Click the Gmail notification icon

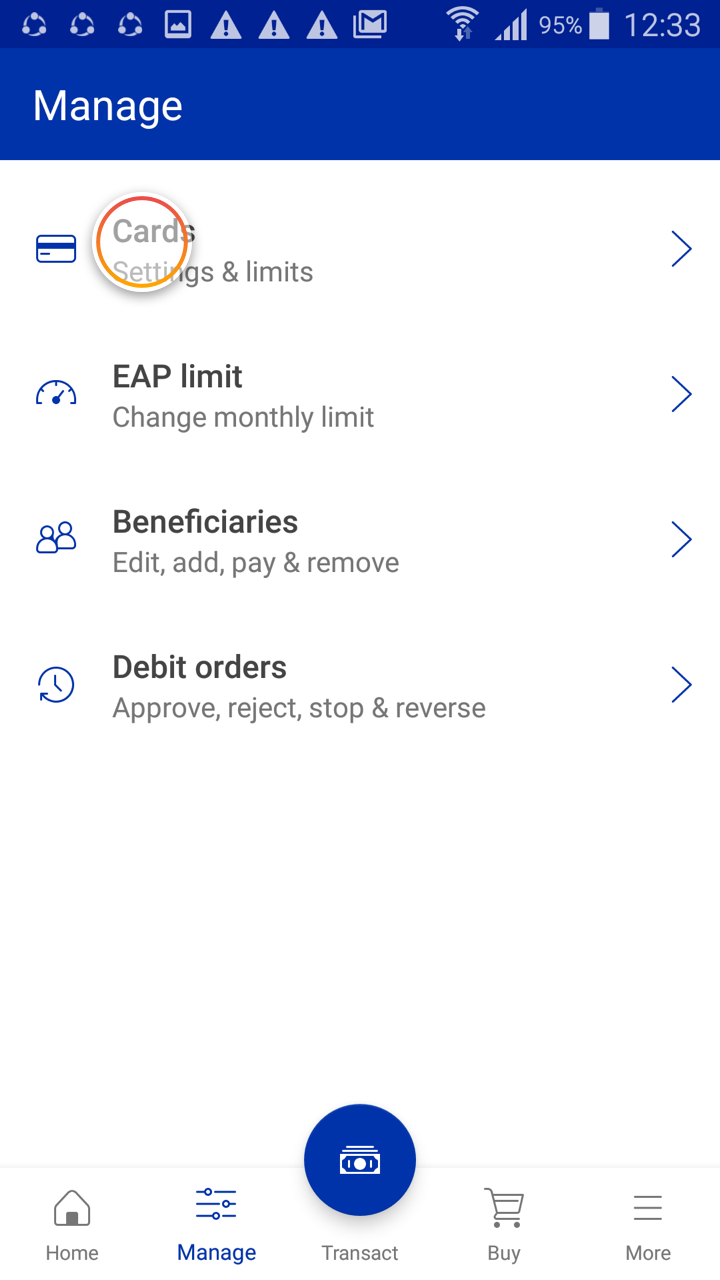368,24
